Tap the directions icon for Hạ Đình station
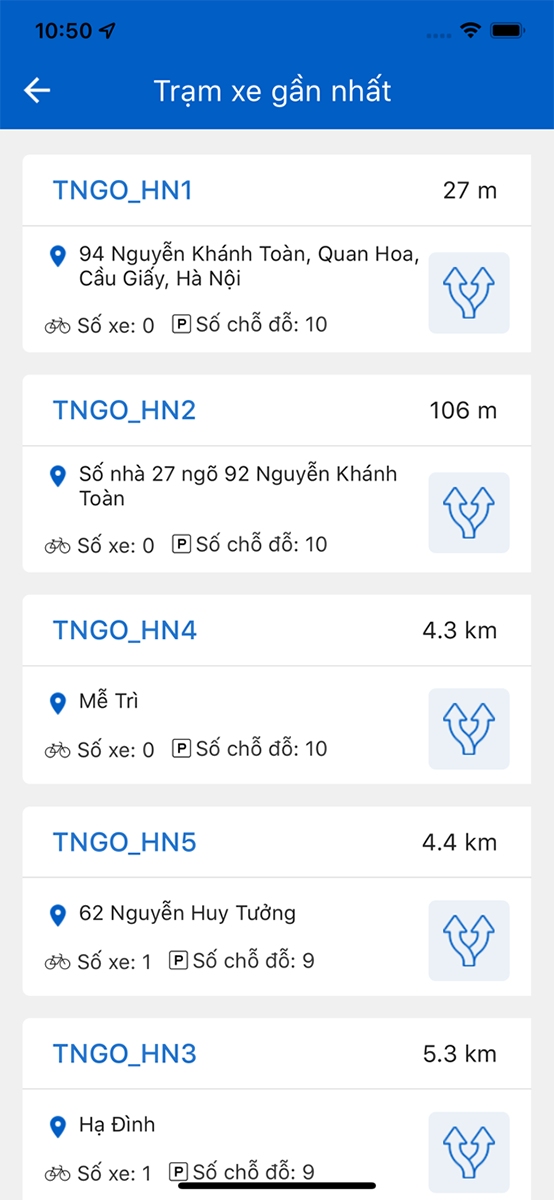Viewport: 554px width, 1200px height. click(469, 1152)
